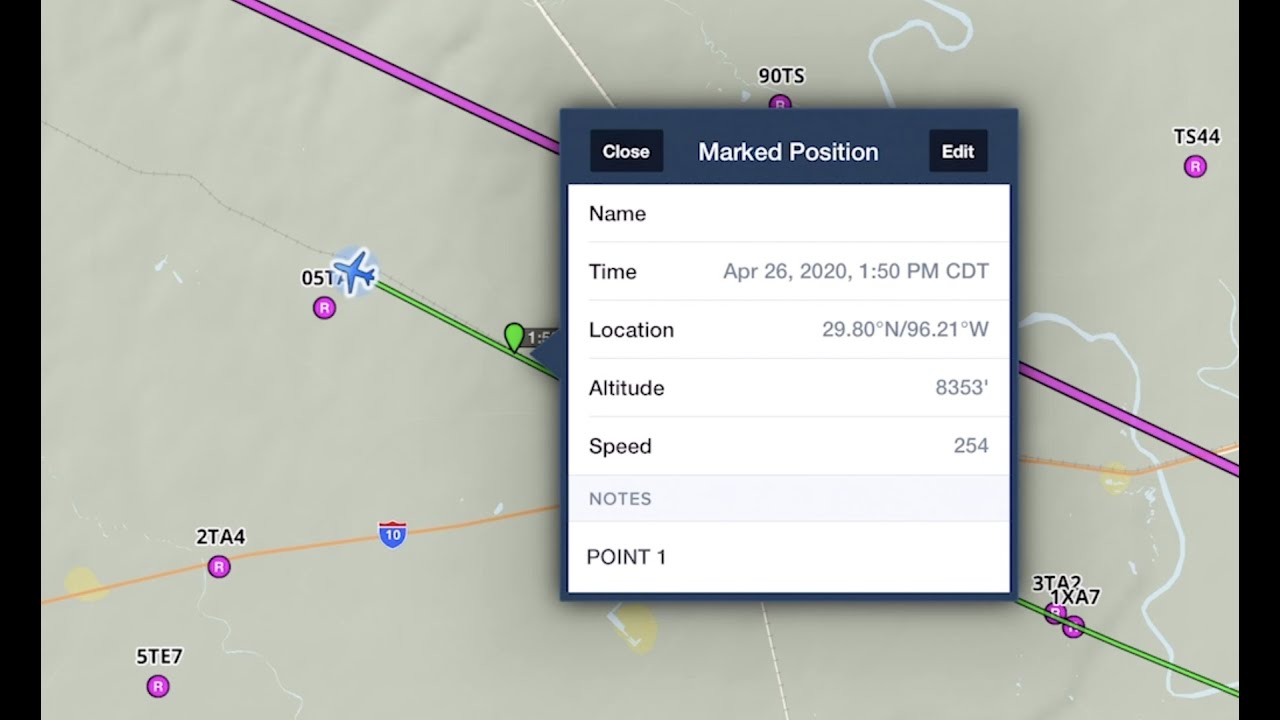The height and width of the screenshot is (720, 1280).
Task: Tap Edit on the marked position
Action: pos(957,152)
